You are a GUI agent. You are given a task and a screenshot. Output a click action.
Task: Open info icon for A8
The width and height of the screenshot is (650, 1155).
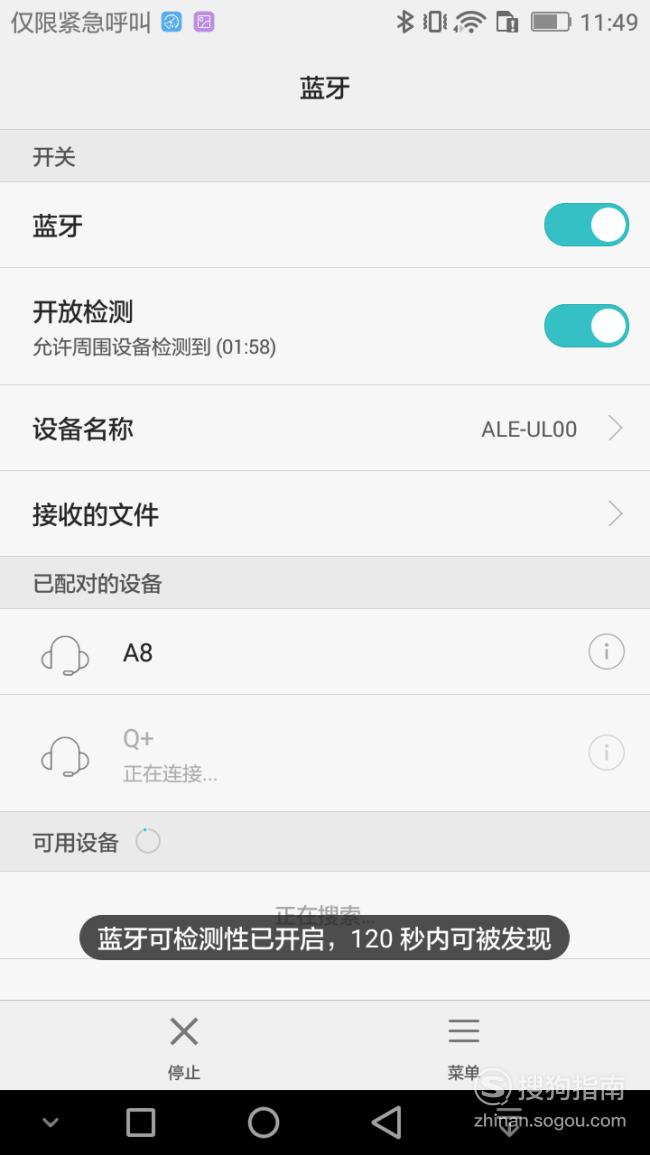tap(607, 652)
